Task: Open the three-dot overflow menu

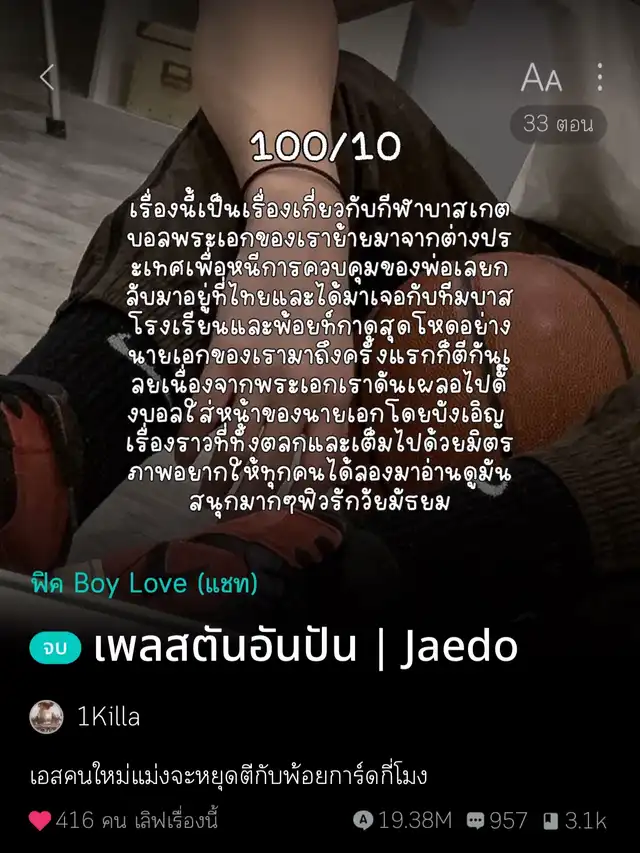Action: 600,77
